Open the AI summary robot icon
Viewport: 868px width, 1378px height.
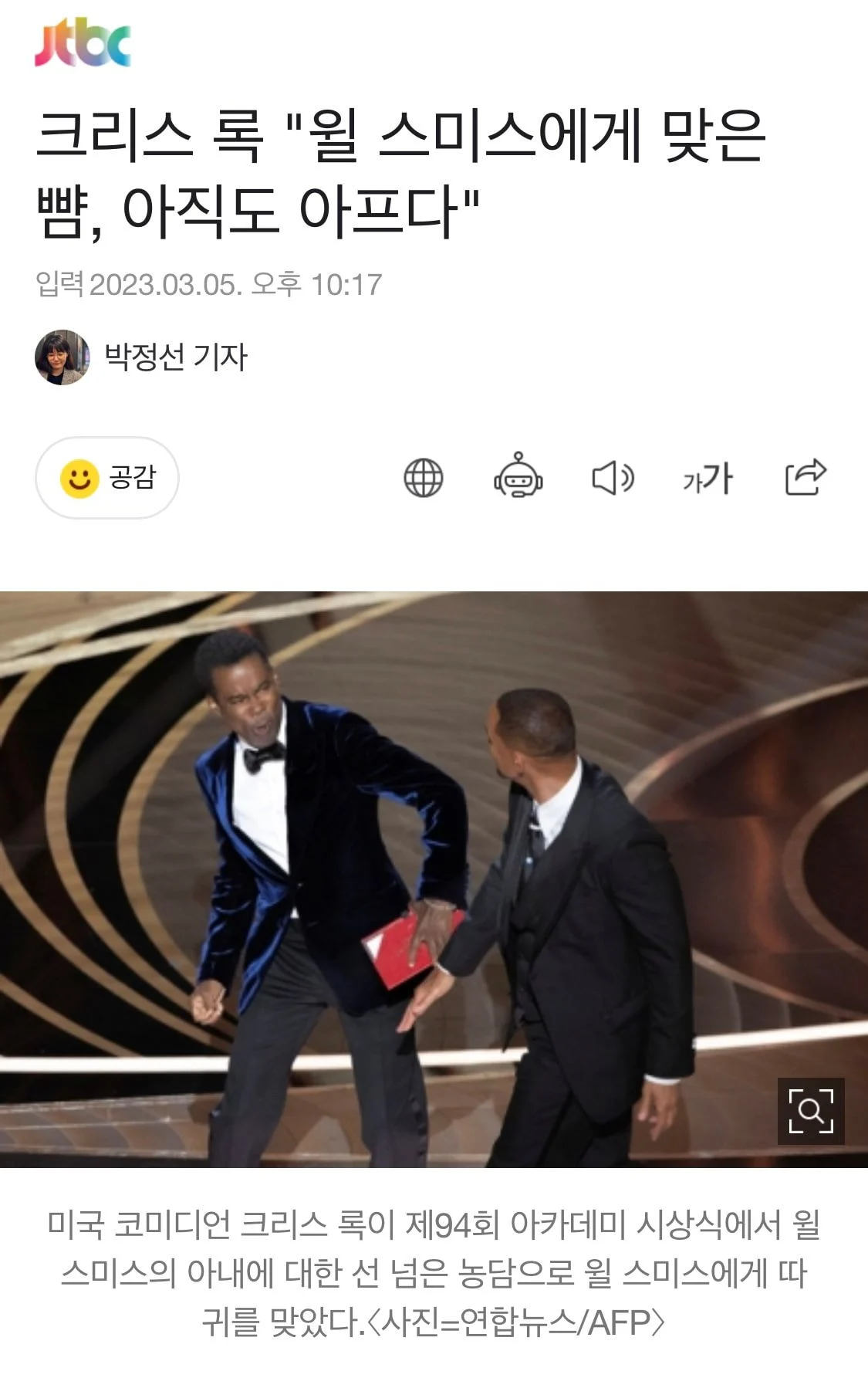518,476
